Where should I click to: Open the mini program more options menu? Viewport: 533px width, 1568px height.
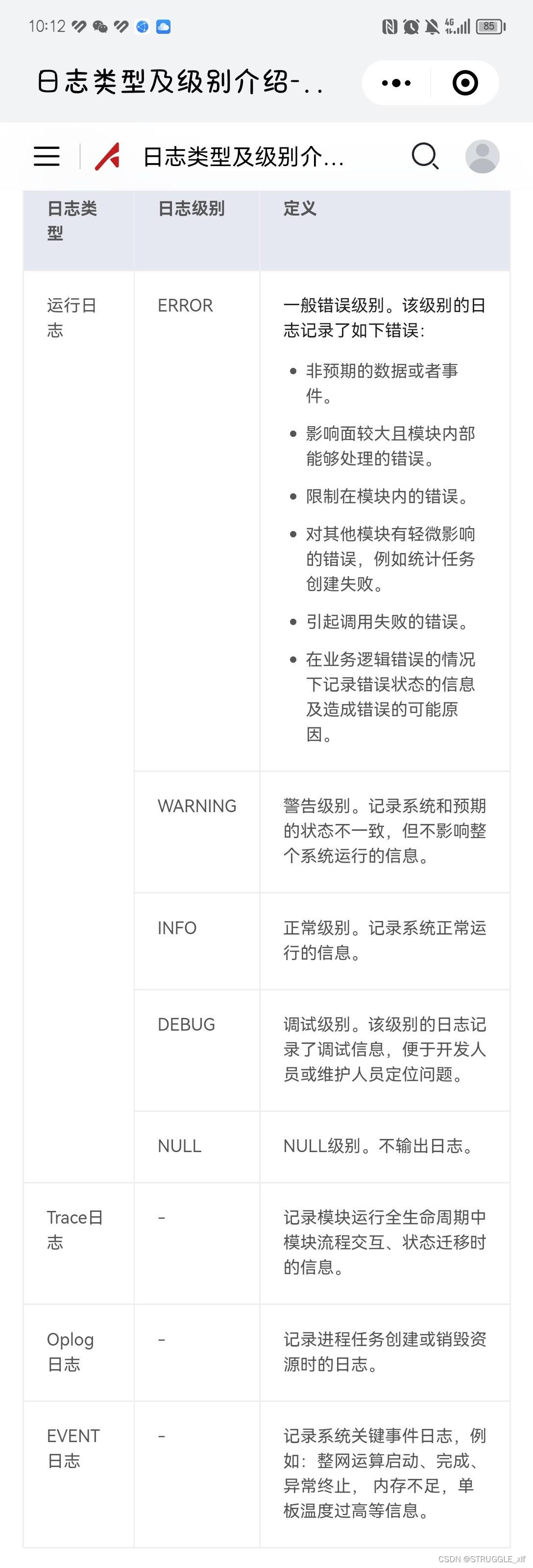pos(396,83)
